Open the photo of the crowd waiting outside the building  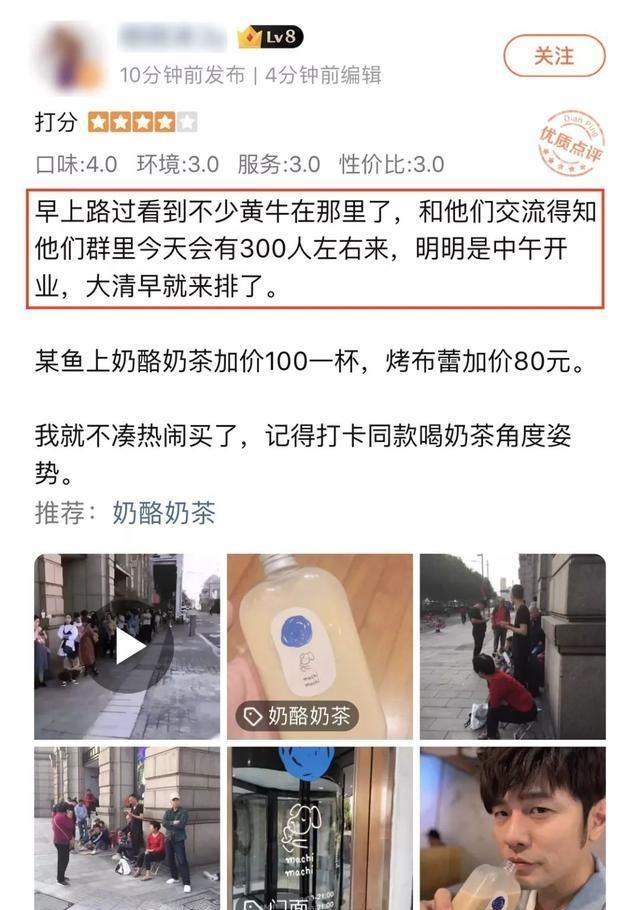[128, 828]
